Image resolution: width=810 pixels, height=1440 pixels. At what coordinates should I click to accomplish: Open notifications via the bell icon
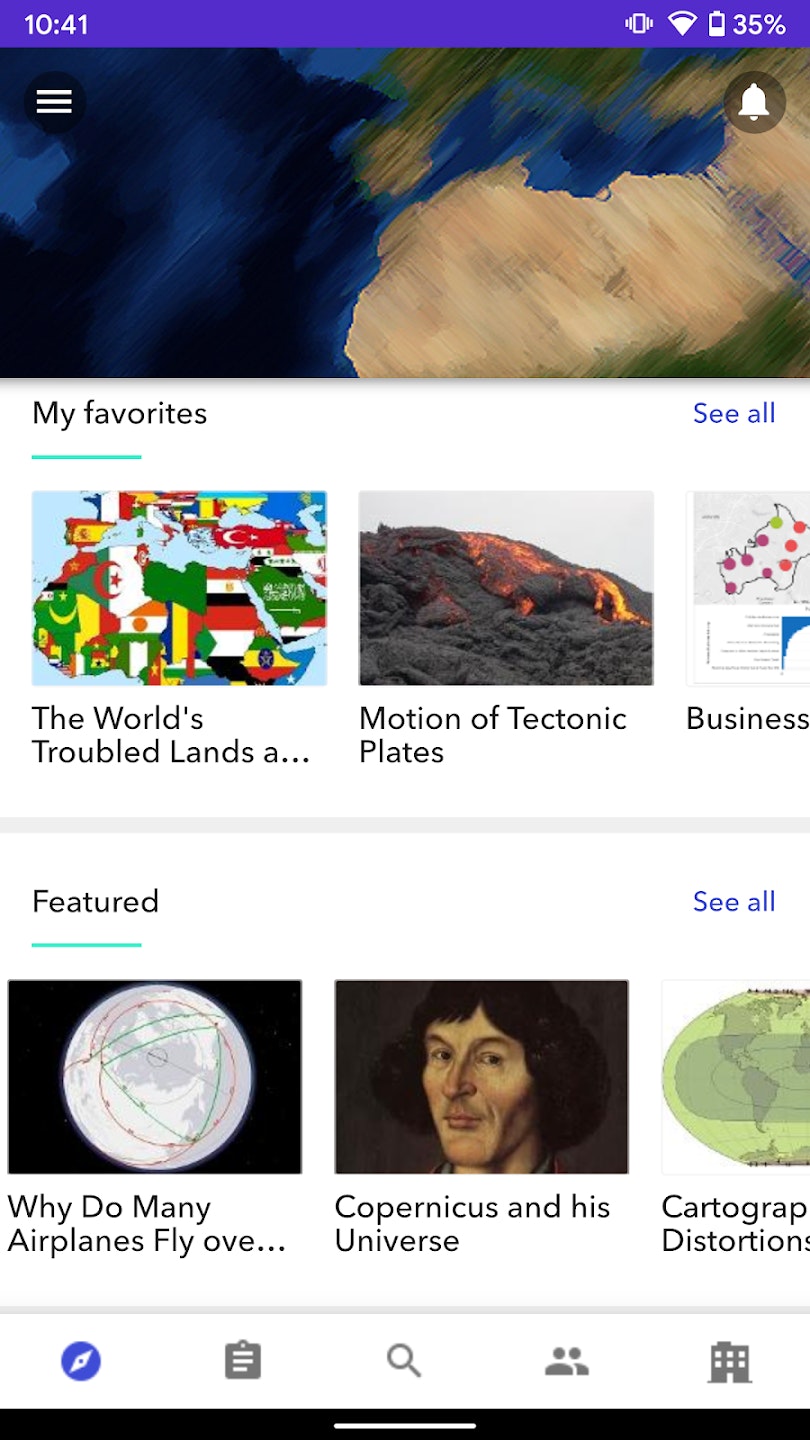754,101
